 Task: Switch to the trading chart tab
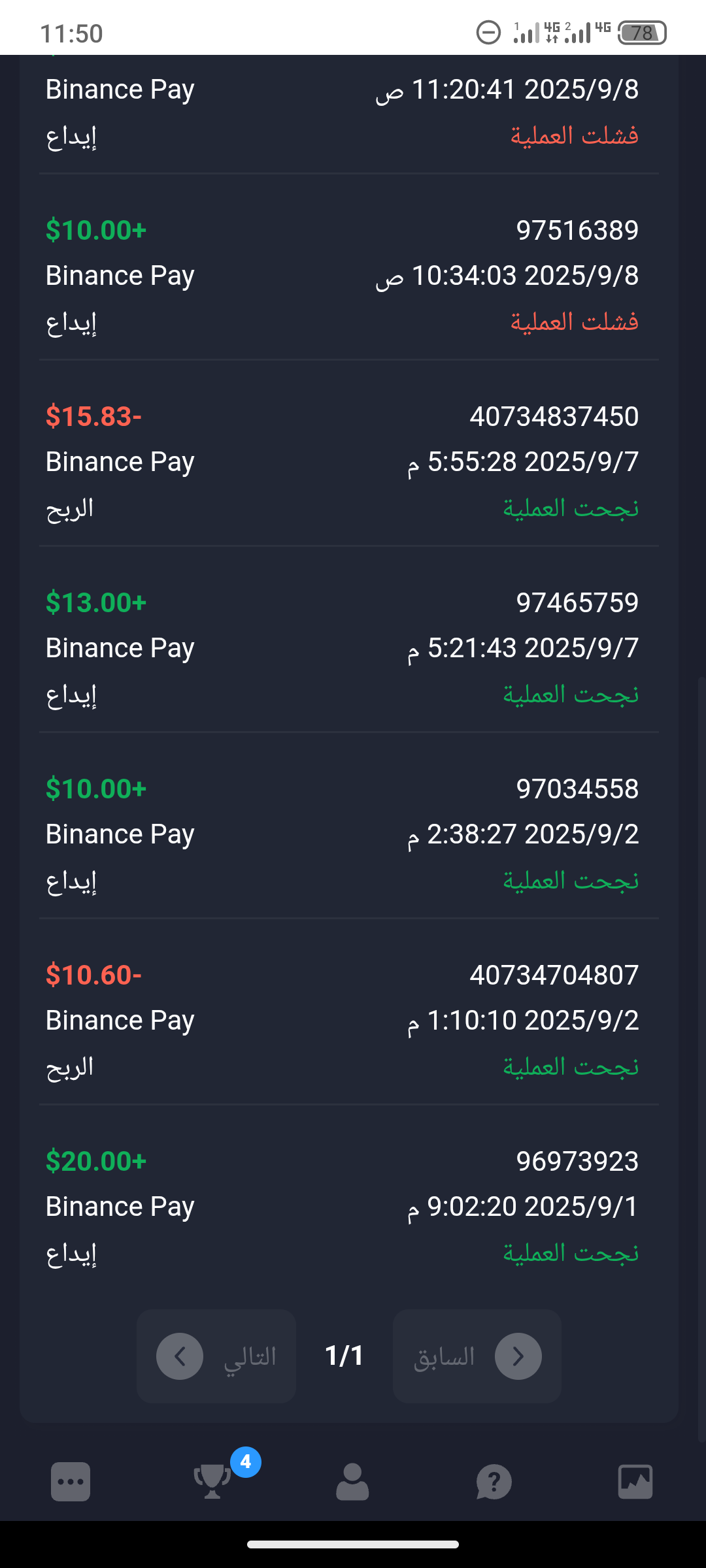click(635, 1481)
